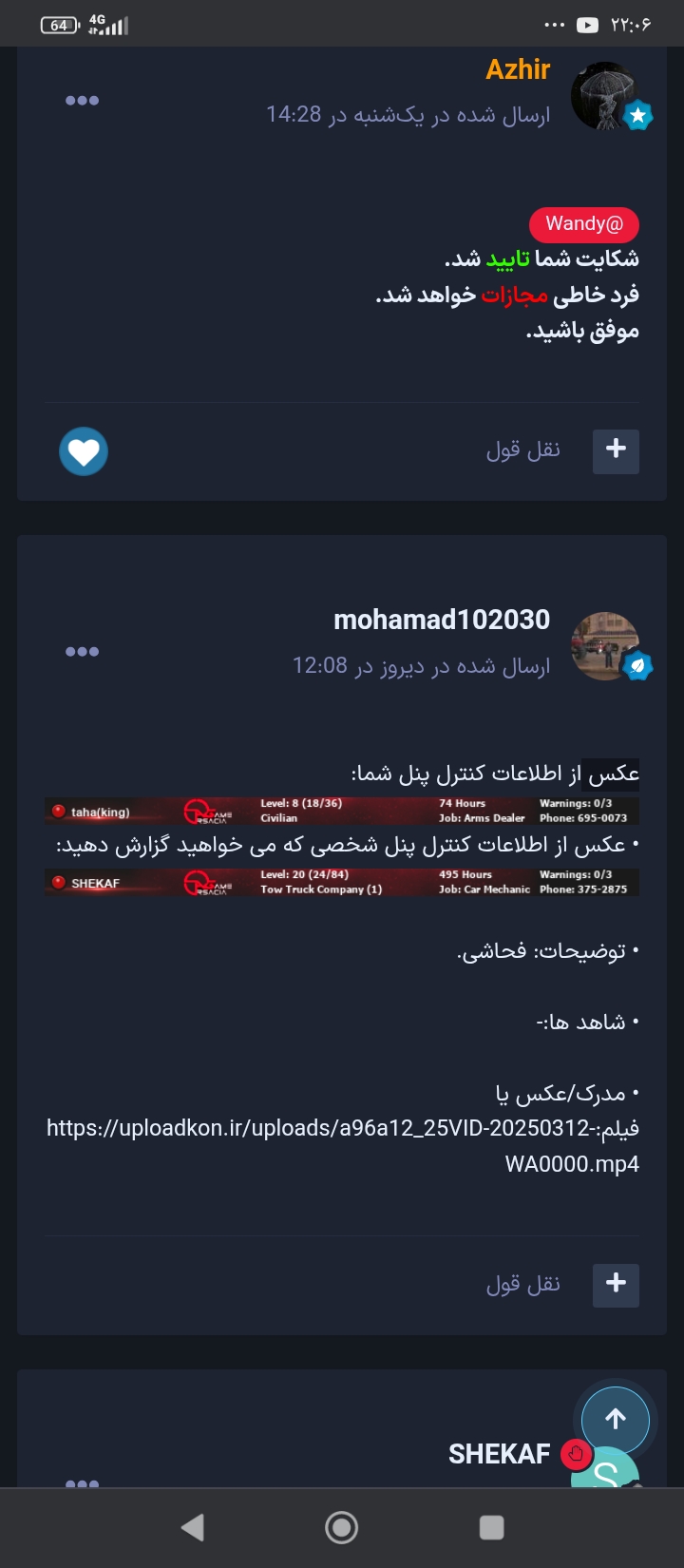
Task: Open SHEKAF's profile by username
Action: click(500, 1454)
